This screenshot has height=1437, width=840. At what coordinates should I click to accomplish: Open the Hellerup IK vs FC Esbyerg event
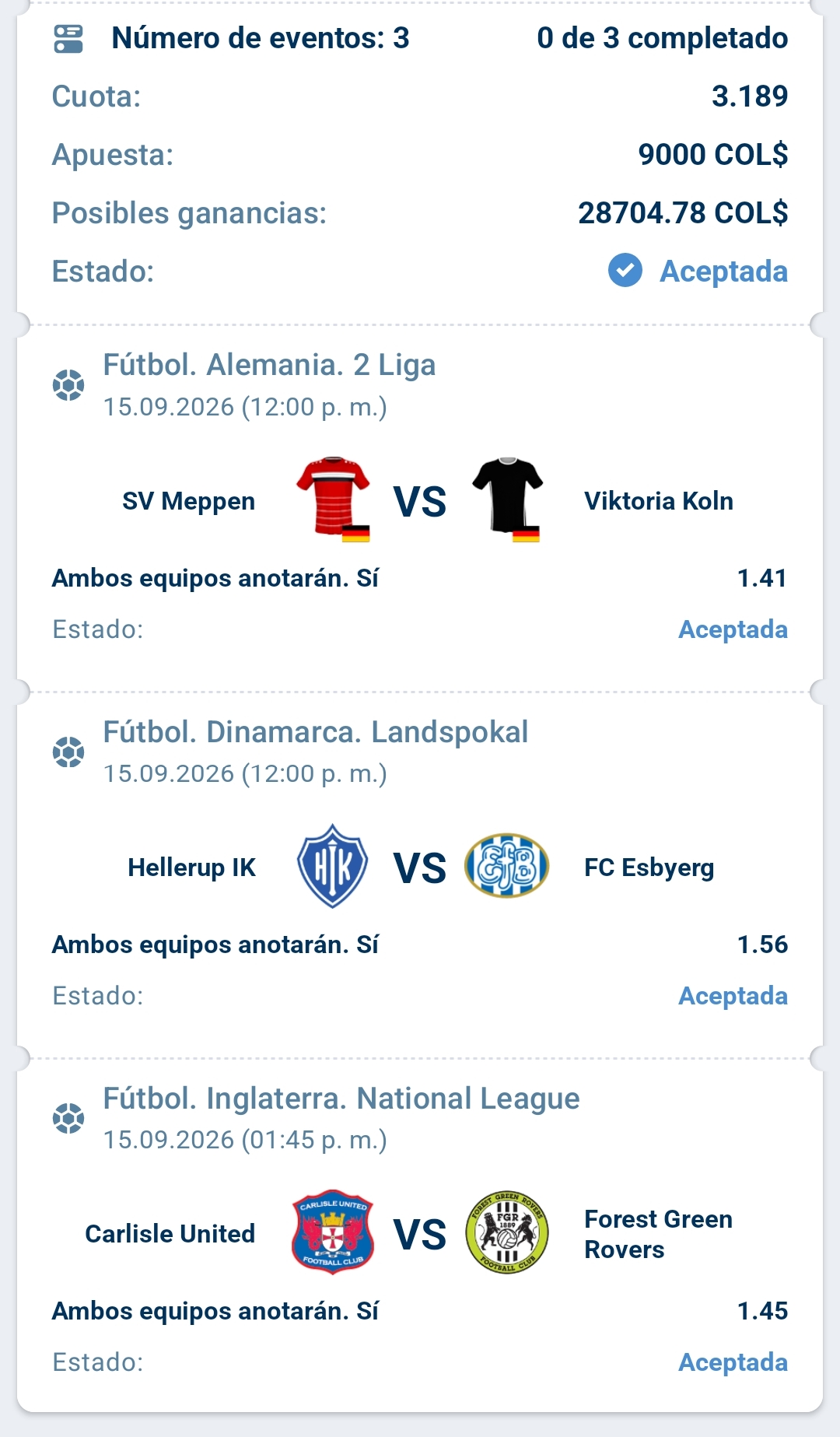[420, 867]
